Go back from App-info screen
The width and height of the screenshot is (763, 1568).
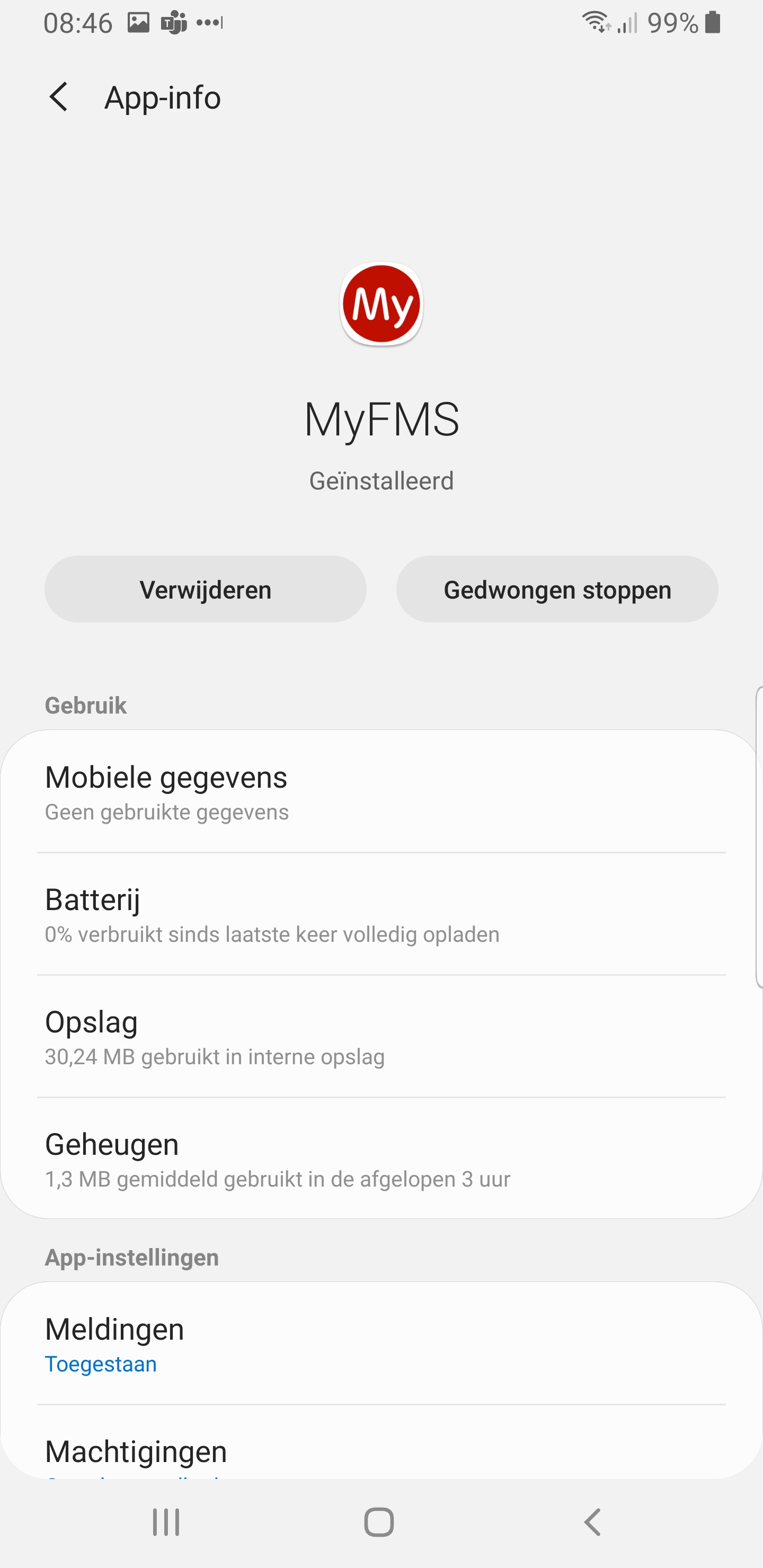[x=59, y=97]
